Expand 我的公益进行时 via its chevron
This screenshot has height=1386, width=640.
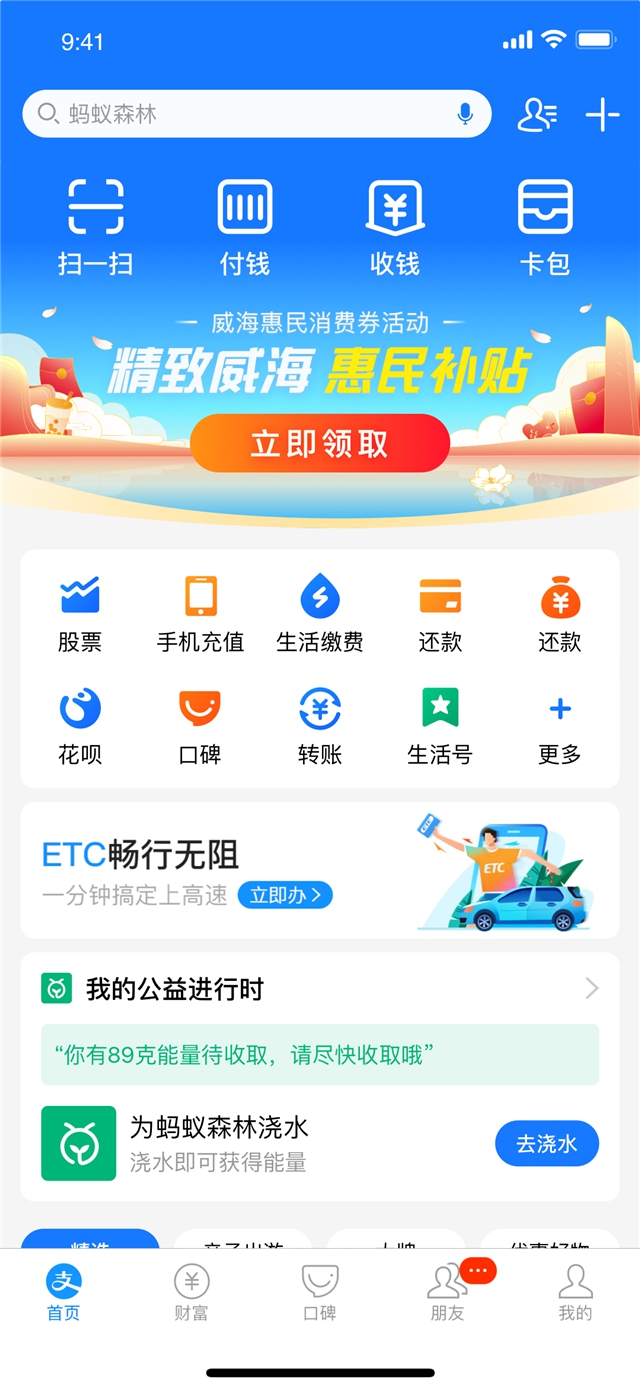click(592, 989)
